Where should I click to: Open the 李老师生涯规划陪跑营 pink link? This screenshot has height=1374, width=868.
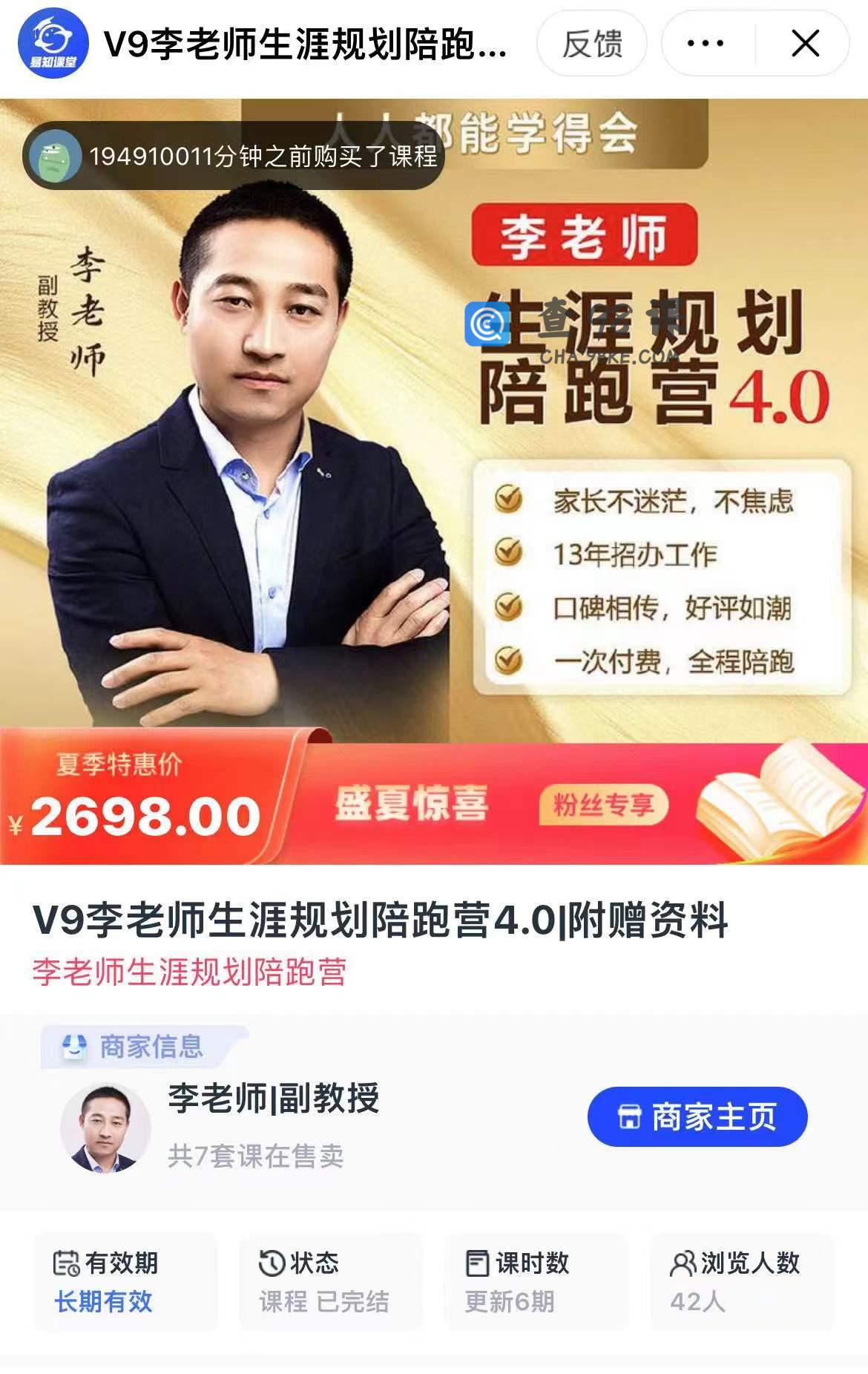pyautogui.click(x=189, y=972)
